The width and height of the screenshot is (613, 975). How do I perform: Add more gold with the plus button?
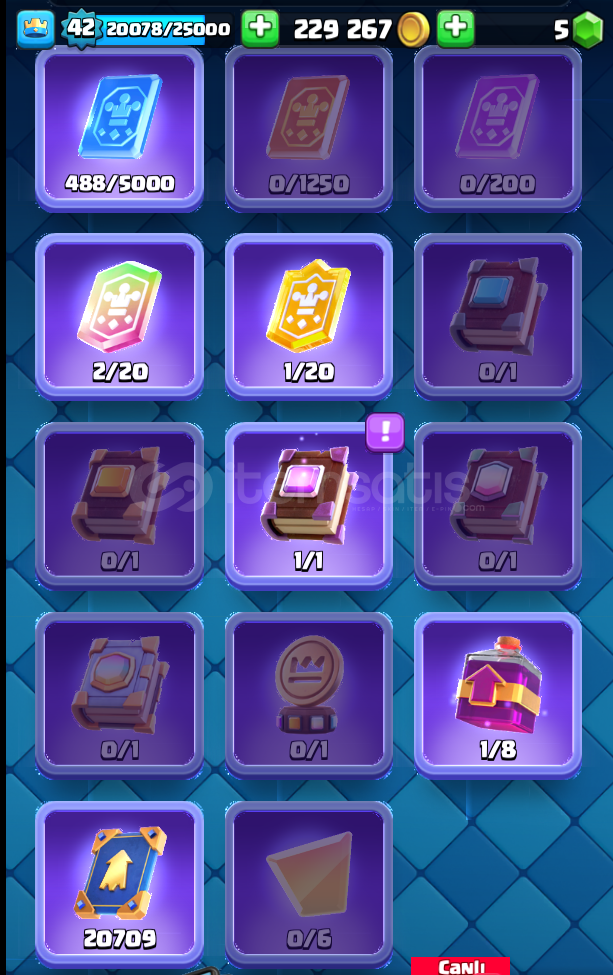click(x=456, y=28)
